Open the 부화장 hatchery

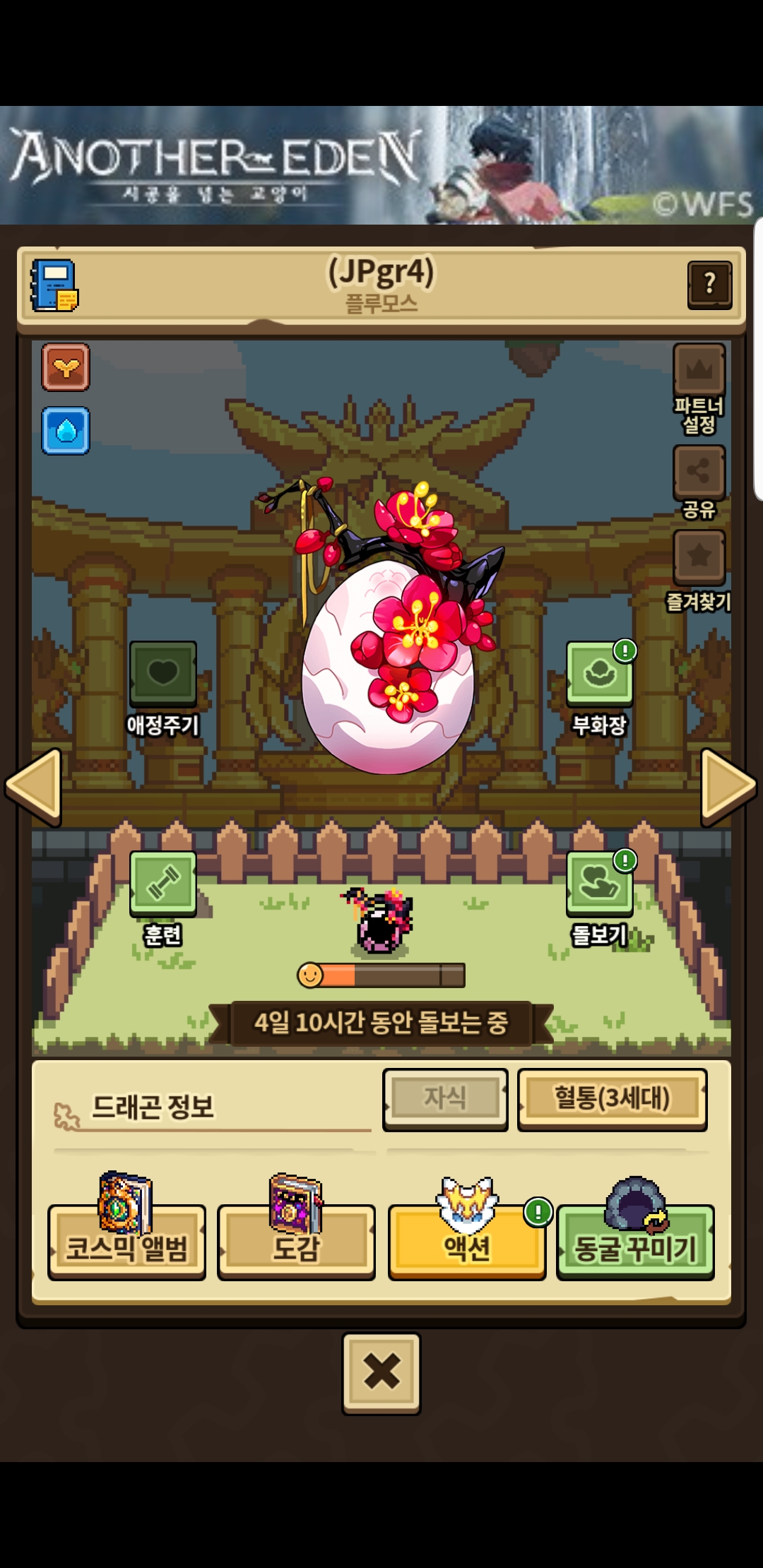click(599, 674)
